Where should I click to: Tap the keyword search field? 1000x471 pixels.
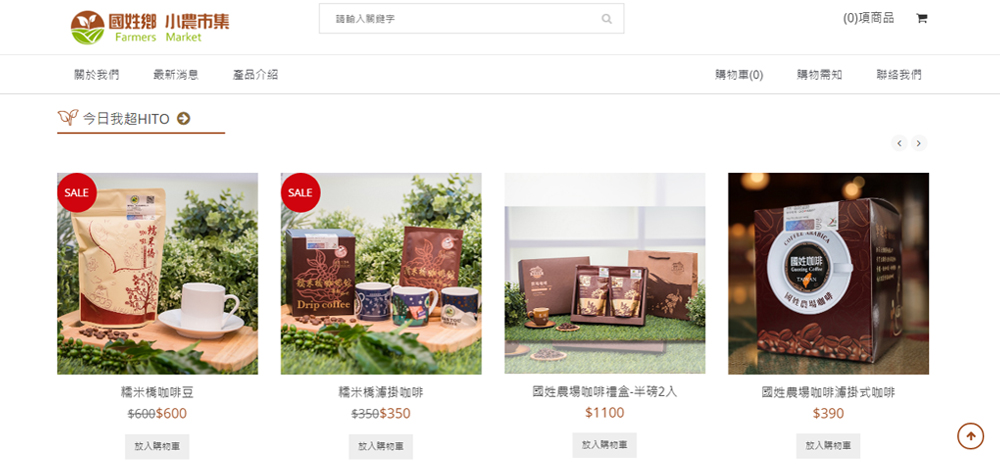point(460,19)
